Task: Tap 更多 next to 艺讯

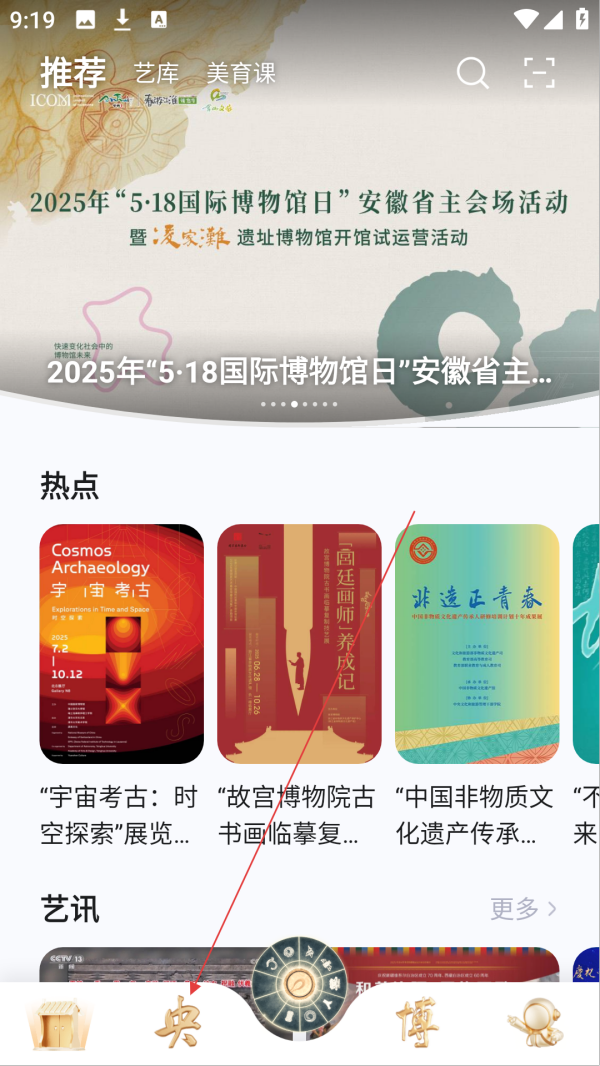Action: tap(523, 909)
